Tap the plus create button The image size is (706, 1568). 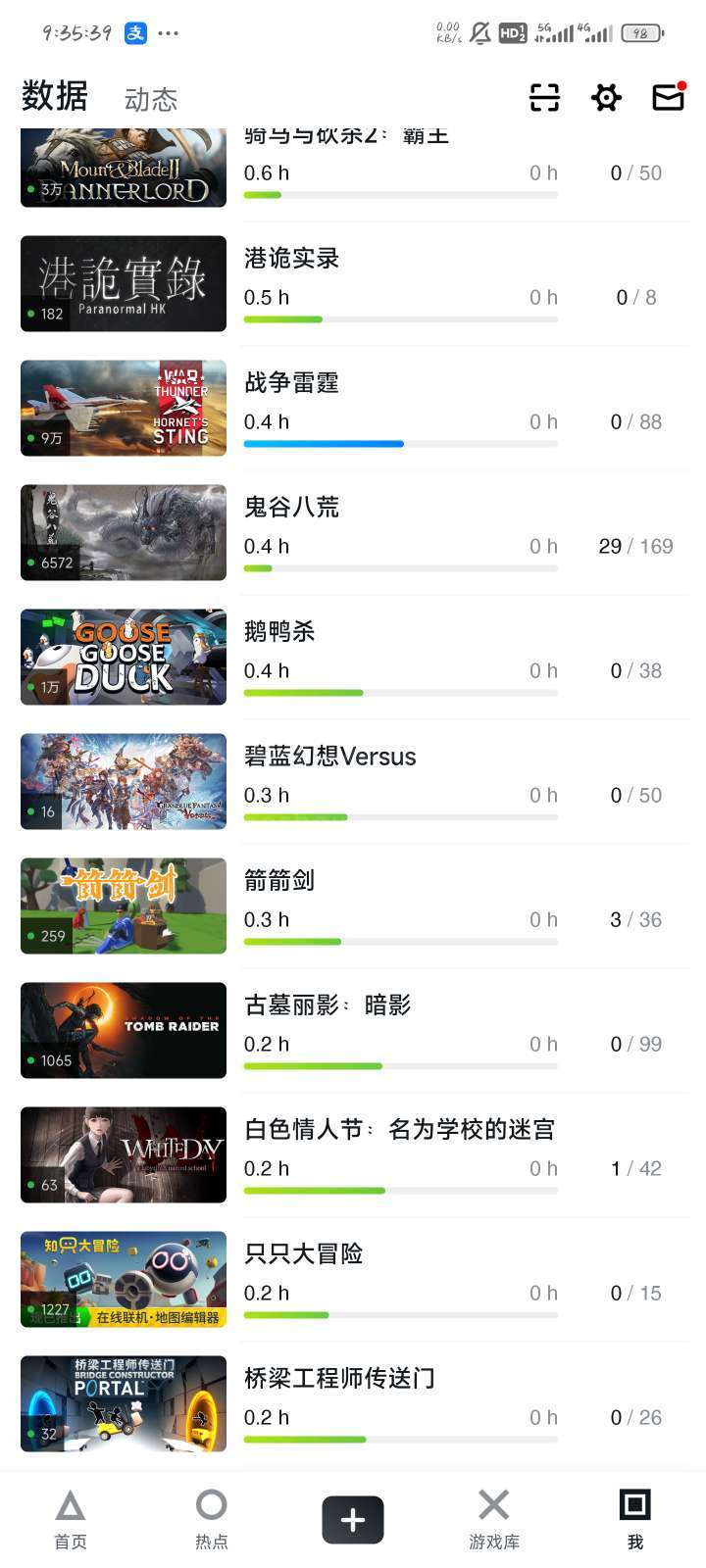(x=353, y=1520)
